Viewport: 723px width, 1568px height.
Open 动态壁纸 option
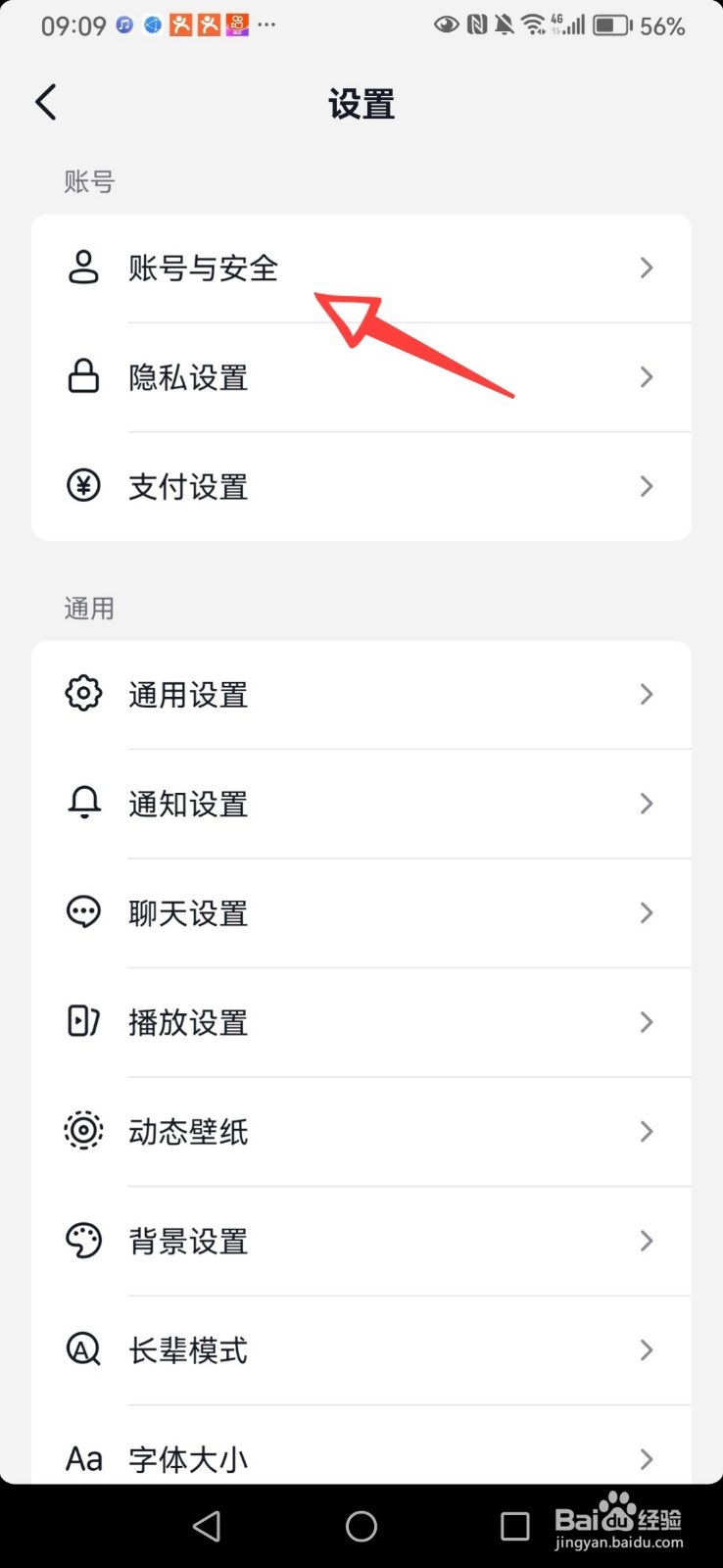(361, 1132)
